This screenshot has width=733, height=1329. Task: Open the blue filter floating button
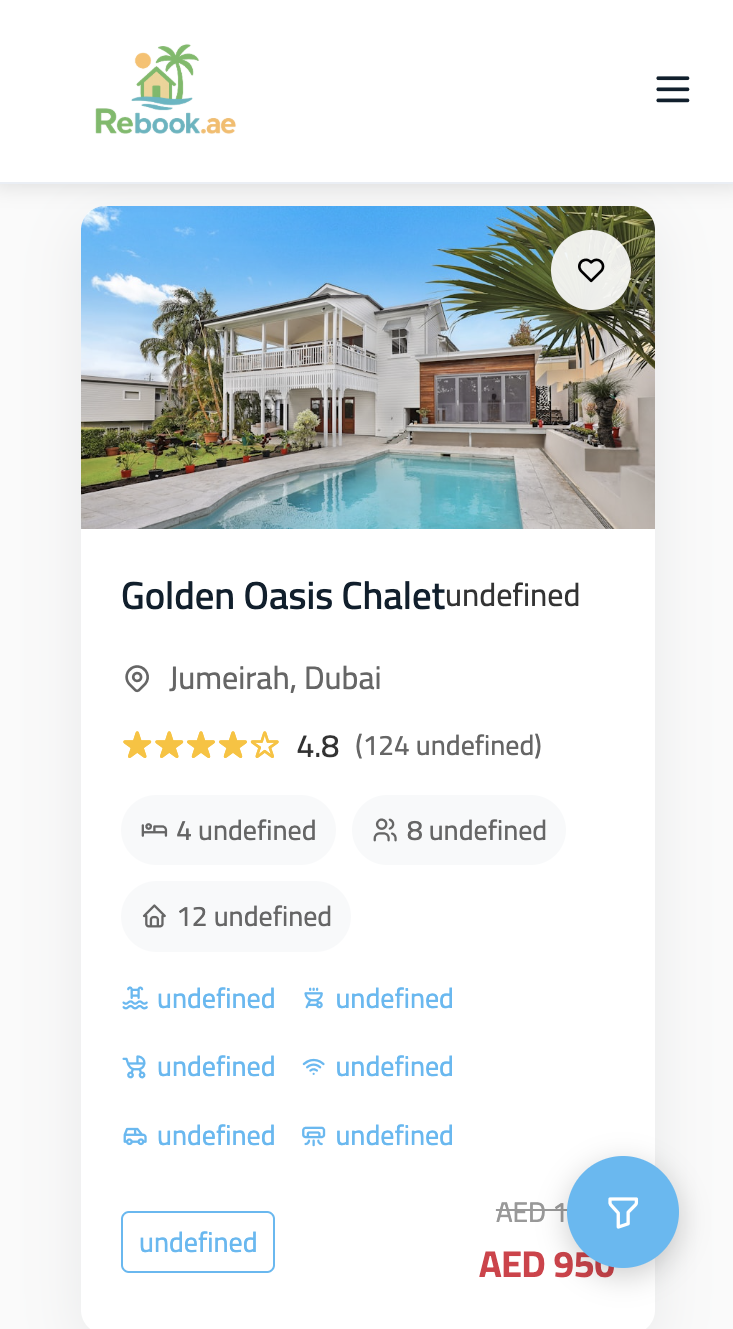623,1212
